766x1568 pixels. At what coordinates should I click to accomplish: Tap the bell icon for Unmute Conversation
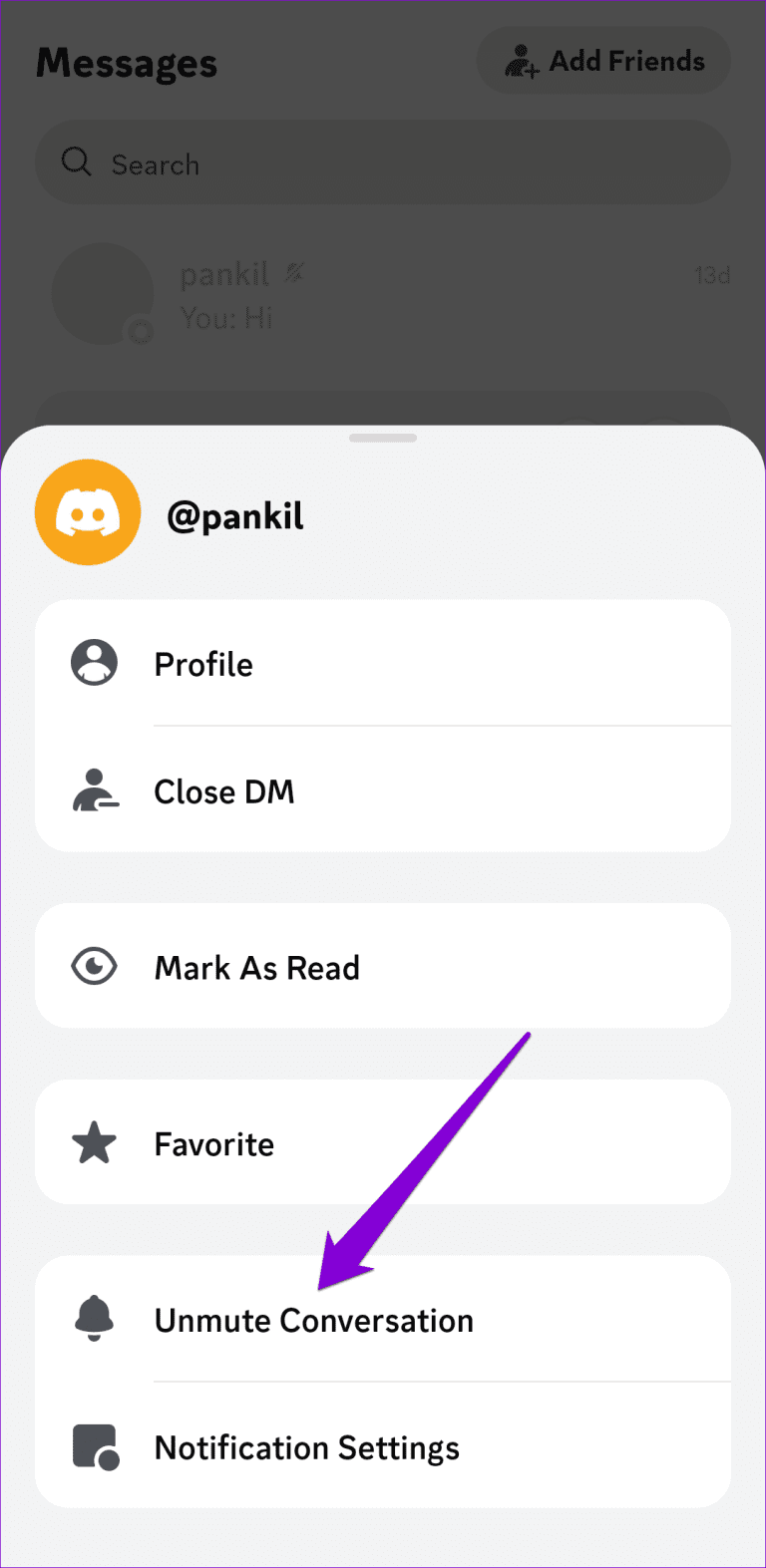(95, 1318)
